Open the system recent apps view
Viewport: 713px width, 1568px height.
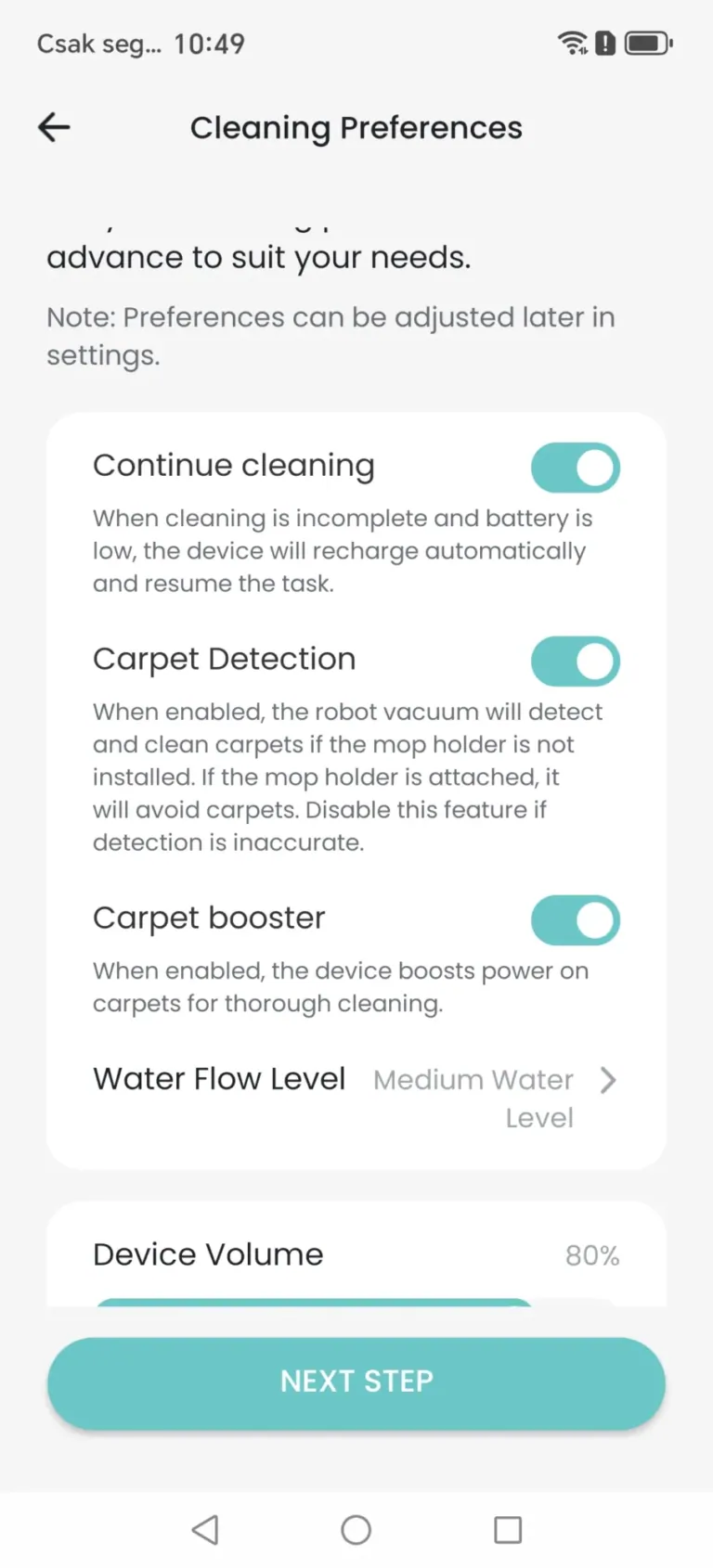click(507, 1529)
